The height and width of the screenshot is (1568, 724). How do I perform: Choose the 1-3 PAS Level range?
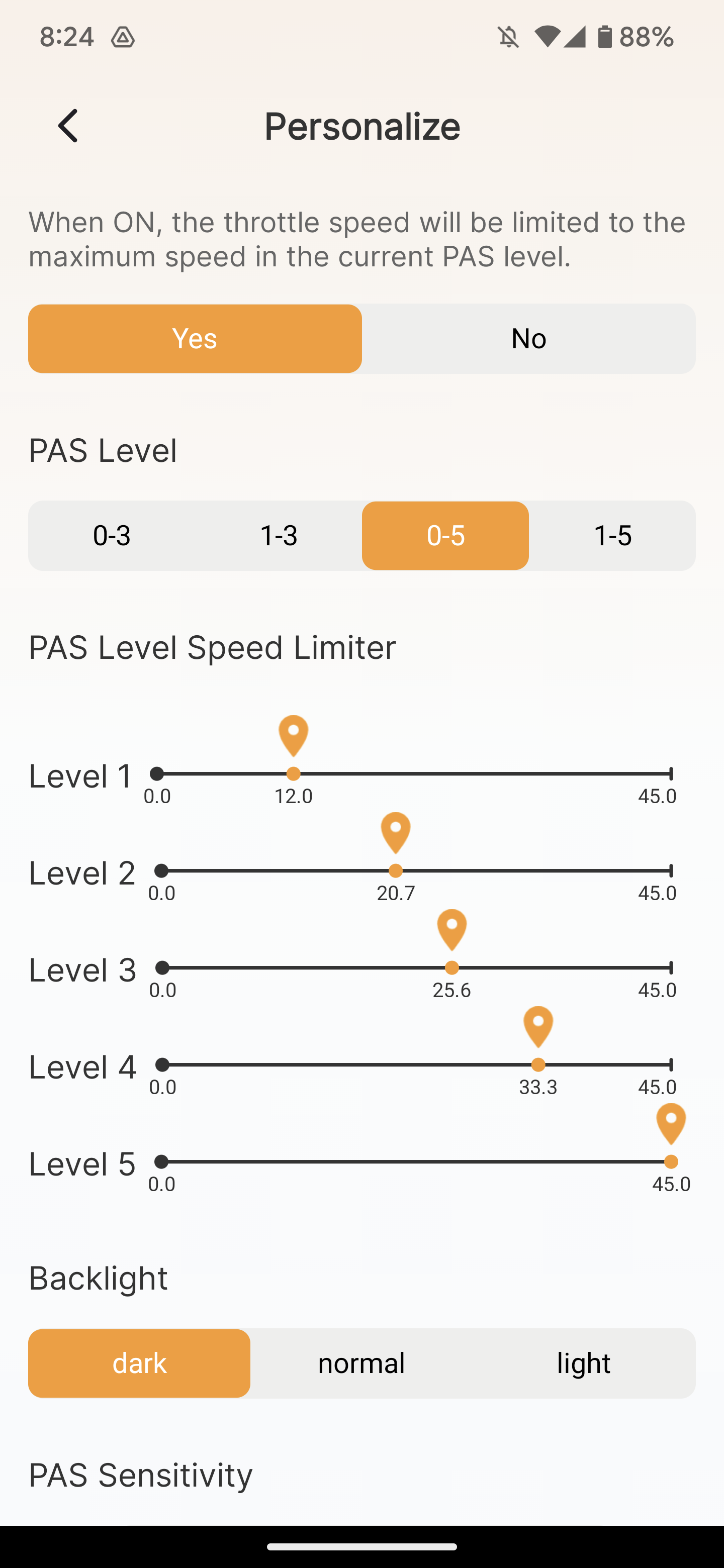pyautogui.click(x=279, y=536)
